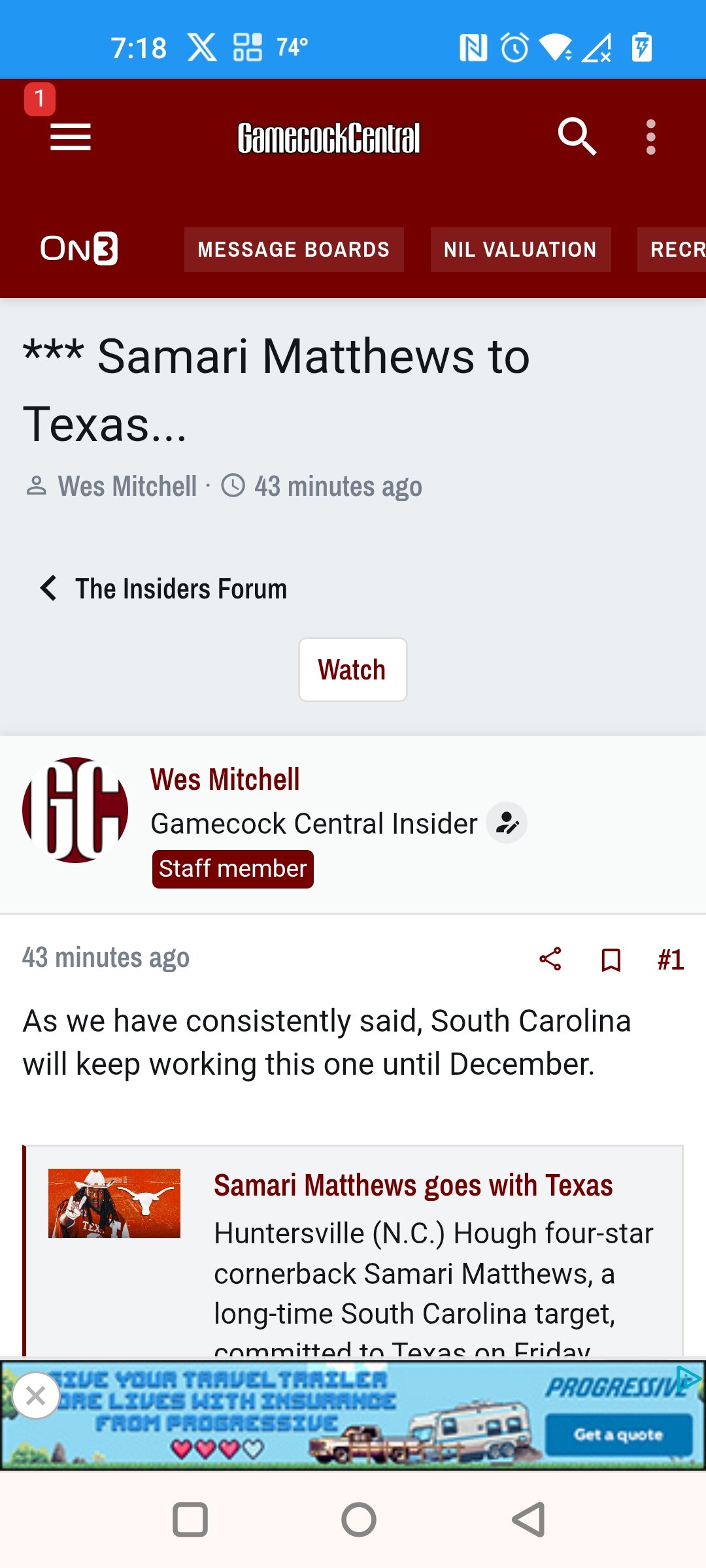Tap the On3 logo link
Screen dimensions: 706x1568
click(x=79, y=248)
